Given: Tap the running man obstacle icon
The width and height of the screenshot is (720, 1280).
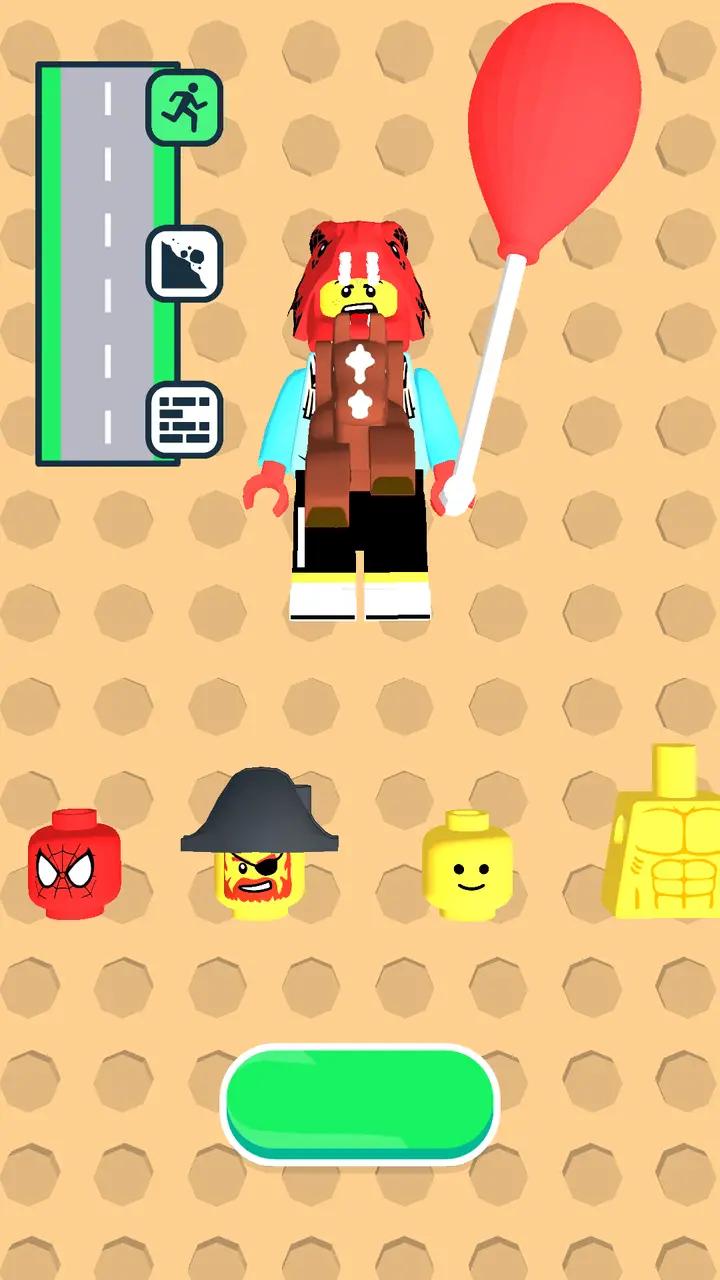Looking at the screenshot, I should coord(184,107).
